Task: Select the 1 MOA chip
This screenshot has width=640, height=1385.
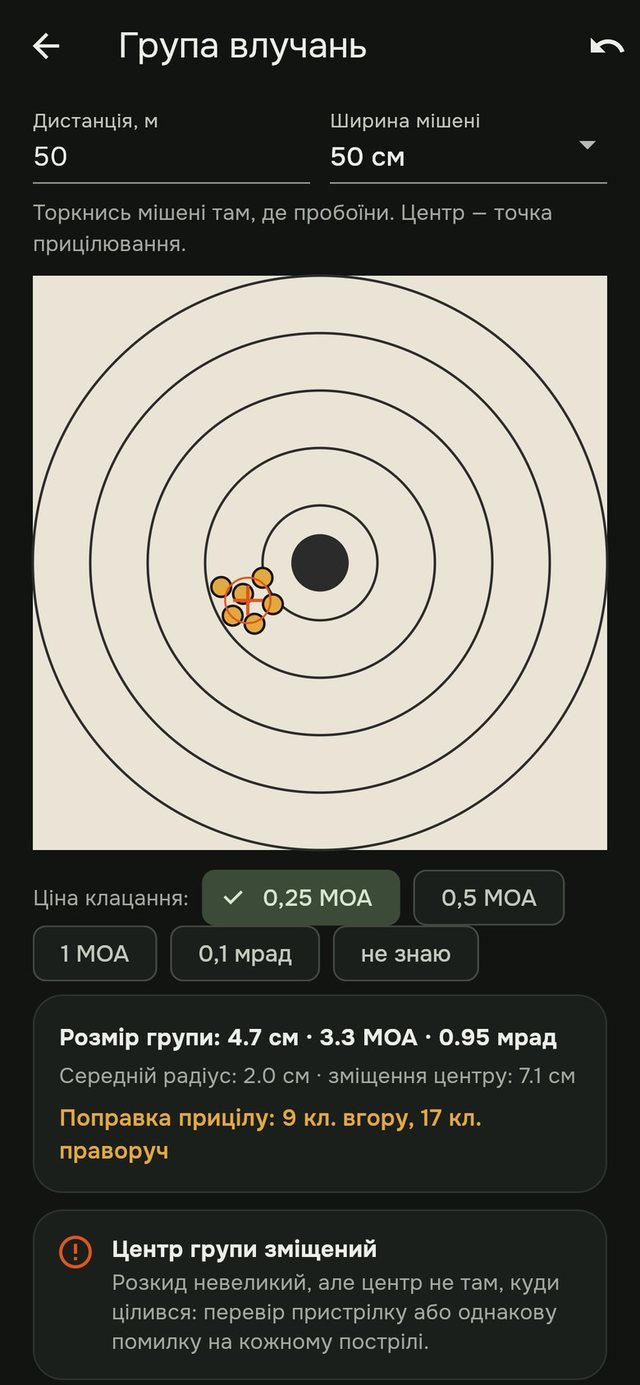Action: 95,954
